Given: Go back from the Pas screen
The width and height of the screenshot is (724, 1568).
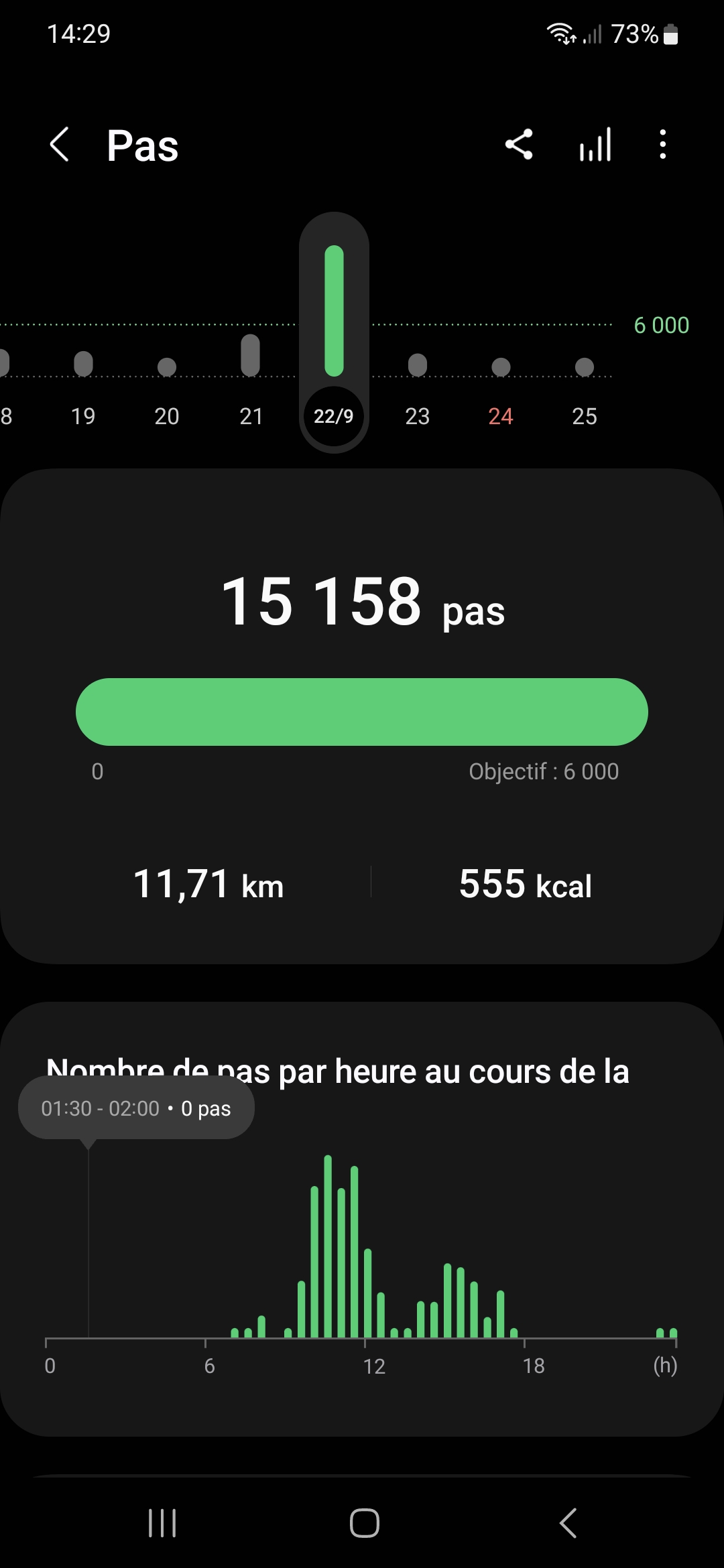Looking at the screenshot, I should click(60, 145).
